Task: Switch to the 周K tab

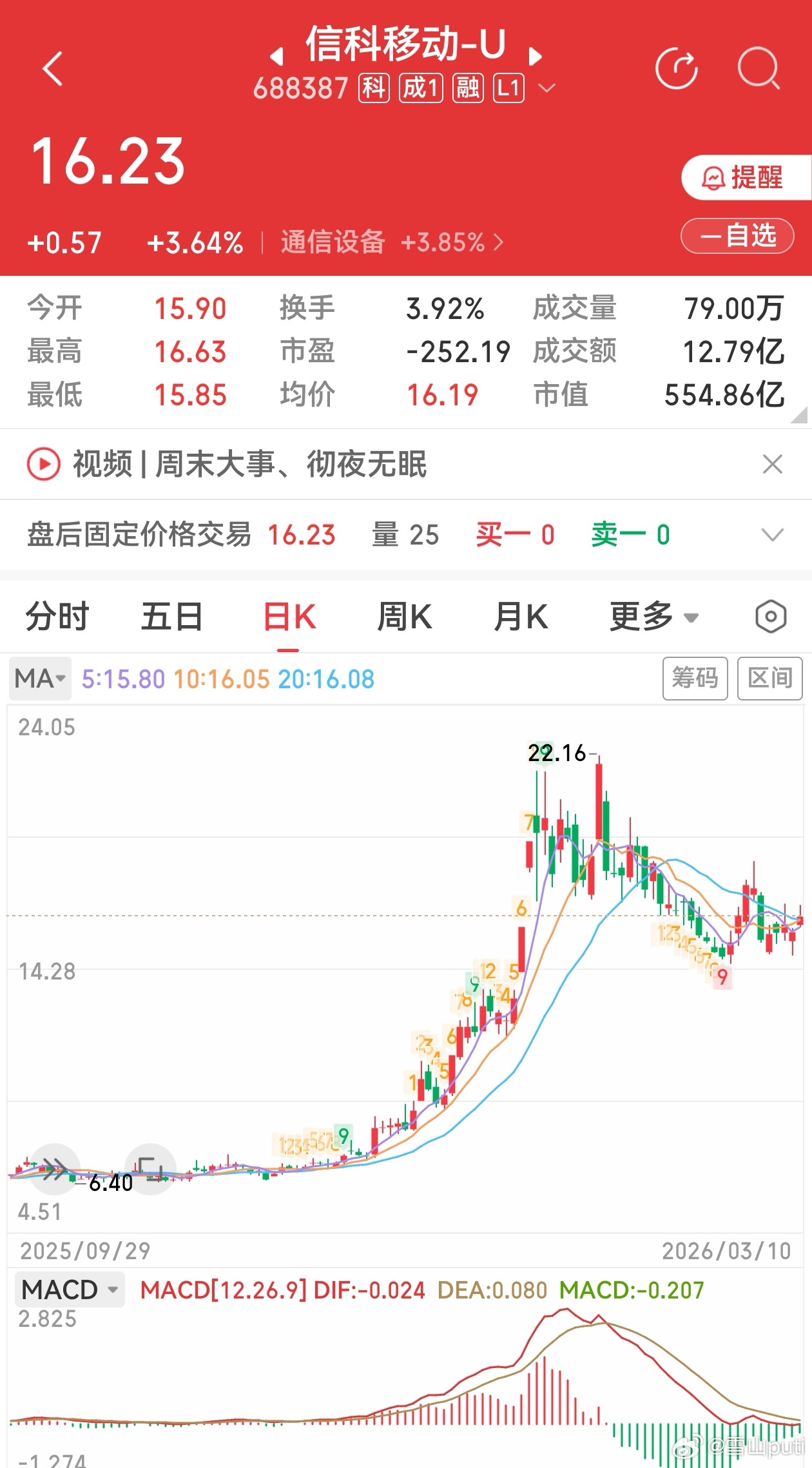Action: pos(405,617)
